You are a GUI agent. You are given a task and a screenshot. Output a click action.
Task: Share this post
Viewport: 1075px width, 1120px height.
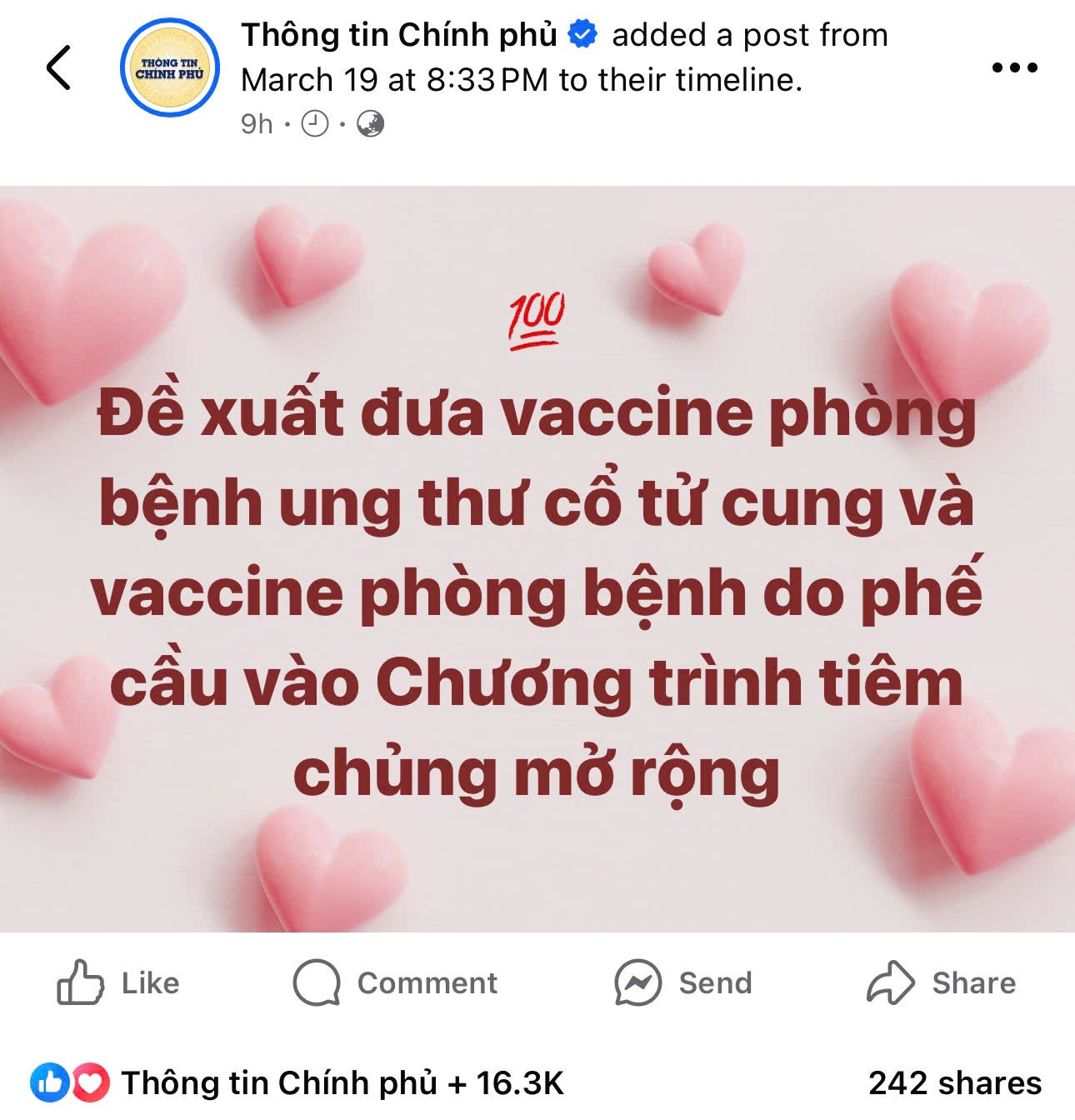(942, 983)
